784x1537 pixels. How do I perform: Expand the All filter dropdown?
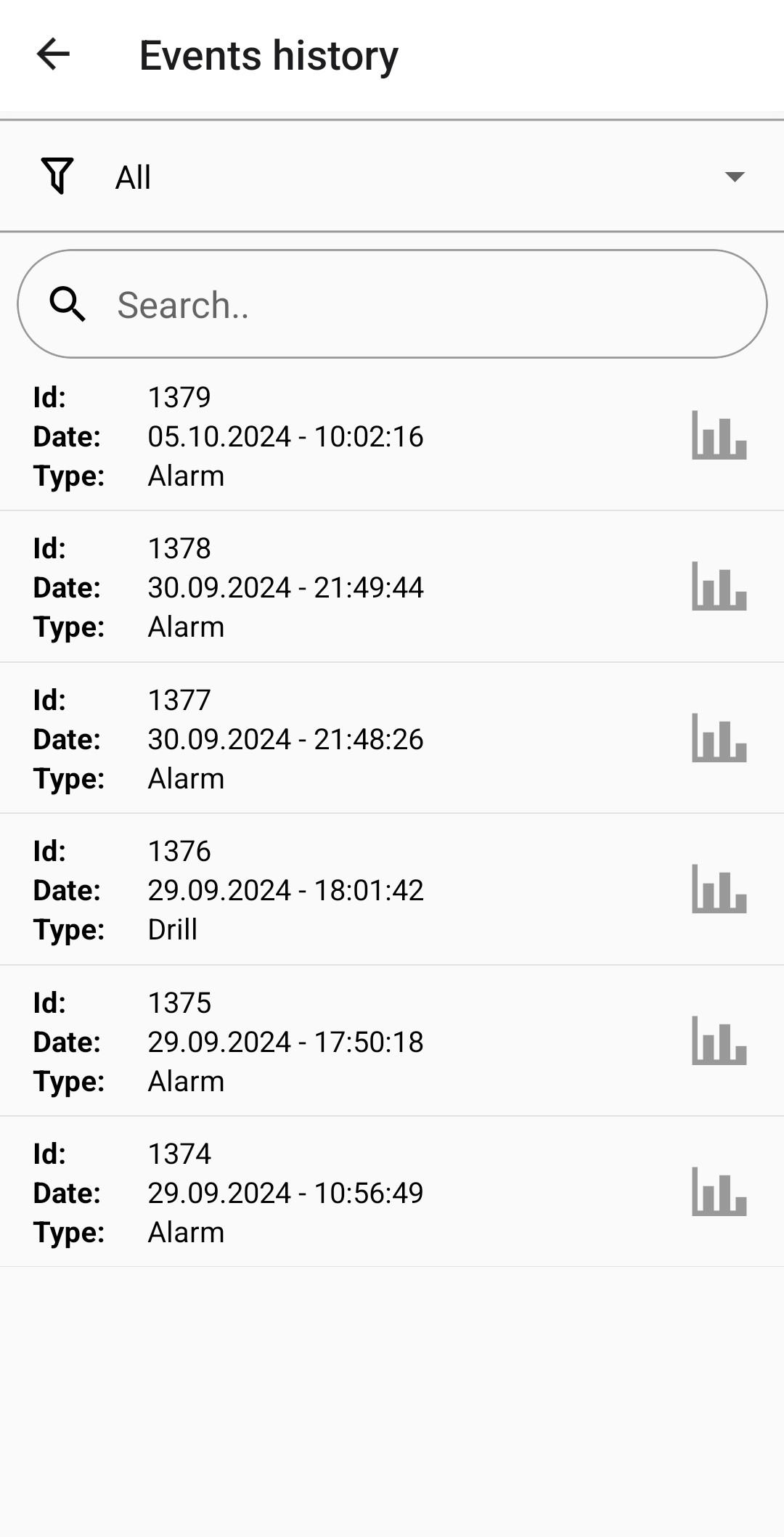coord(734,176)
